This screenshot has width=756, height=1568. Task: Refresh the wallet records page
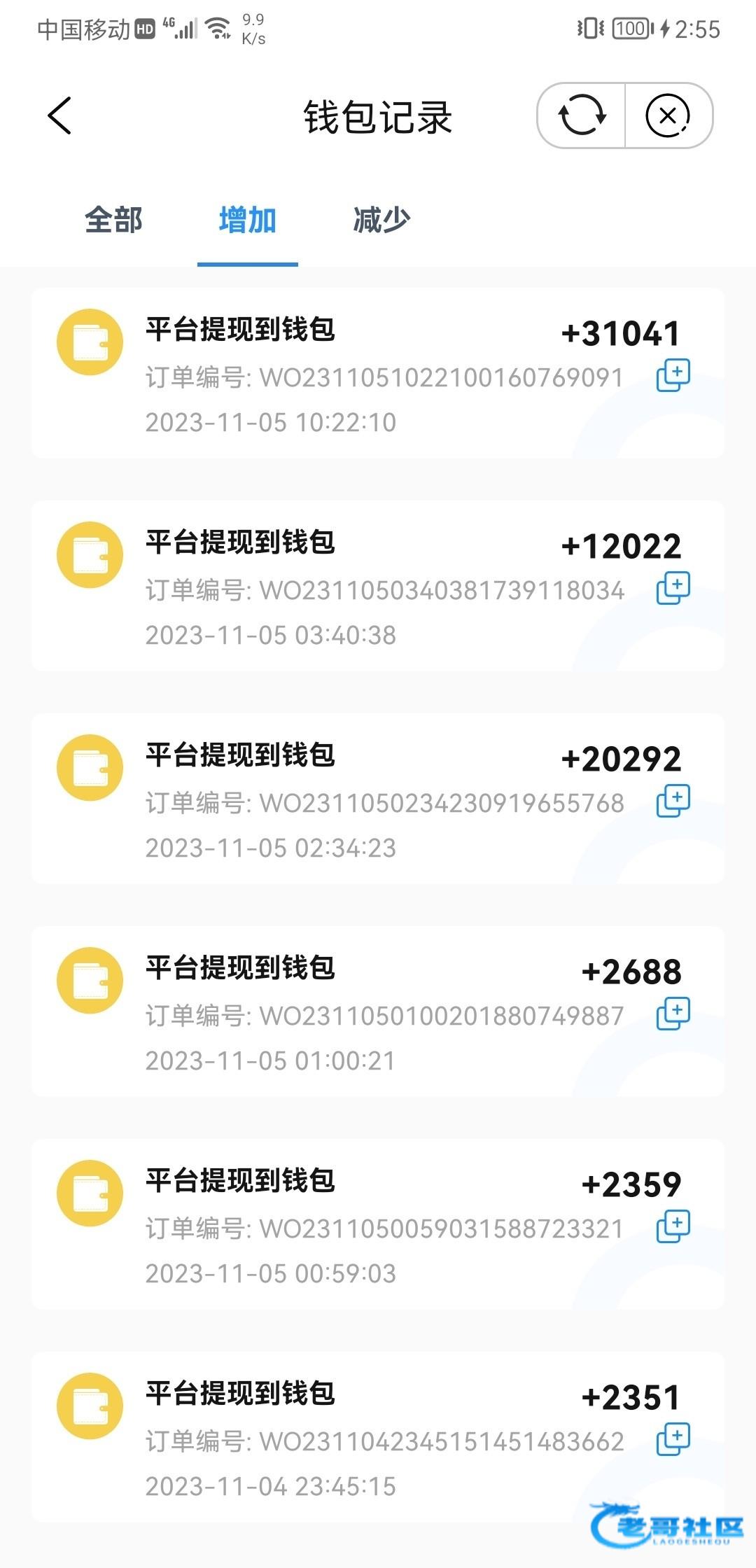582,115
